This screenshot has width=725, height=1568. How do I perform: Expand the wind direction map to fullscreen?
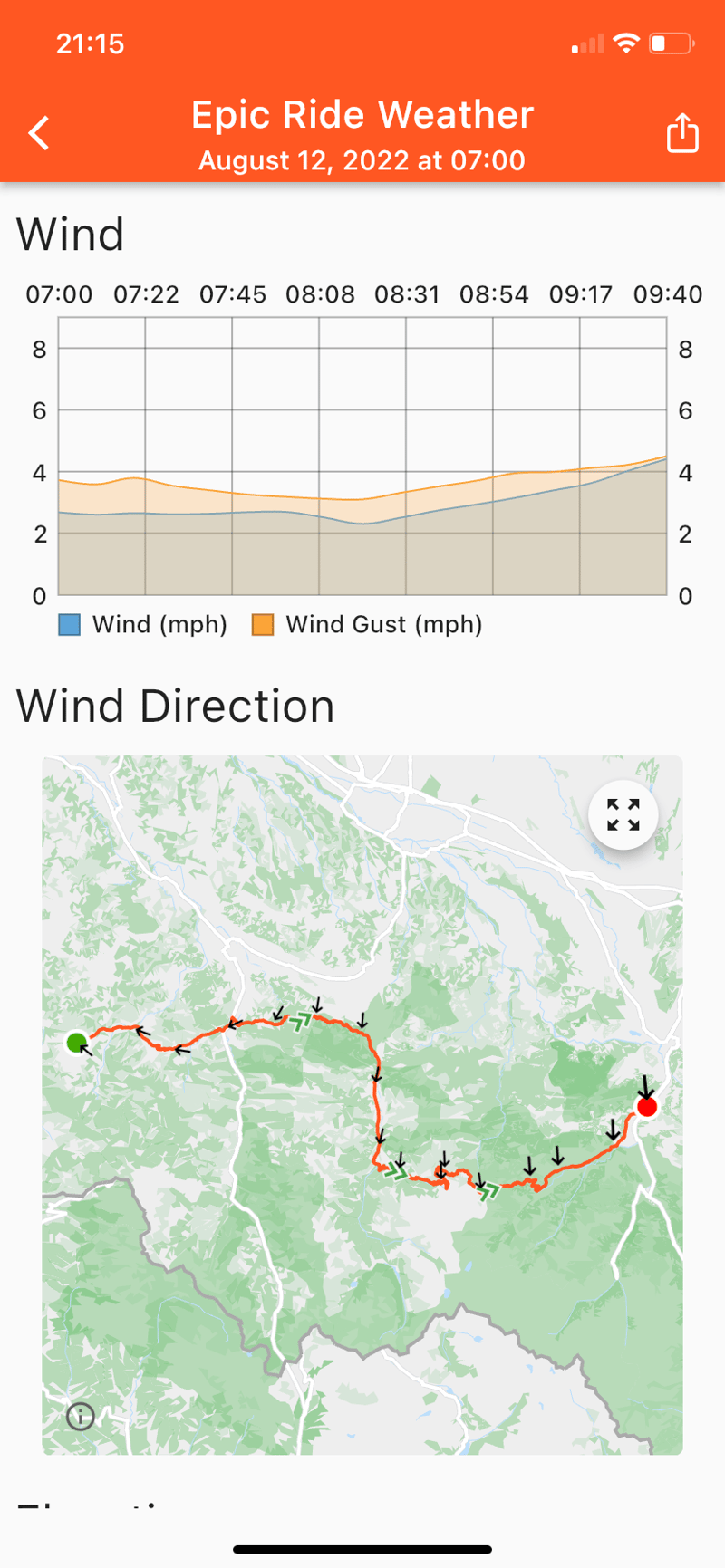(x=623, y=814)
